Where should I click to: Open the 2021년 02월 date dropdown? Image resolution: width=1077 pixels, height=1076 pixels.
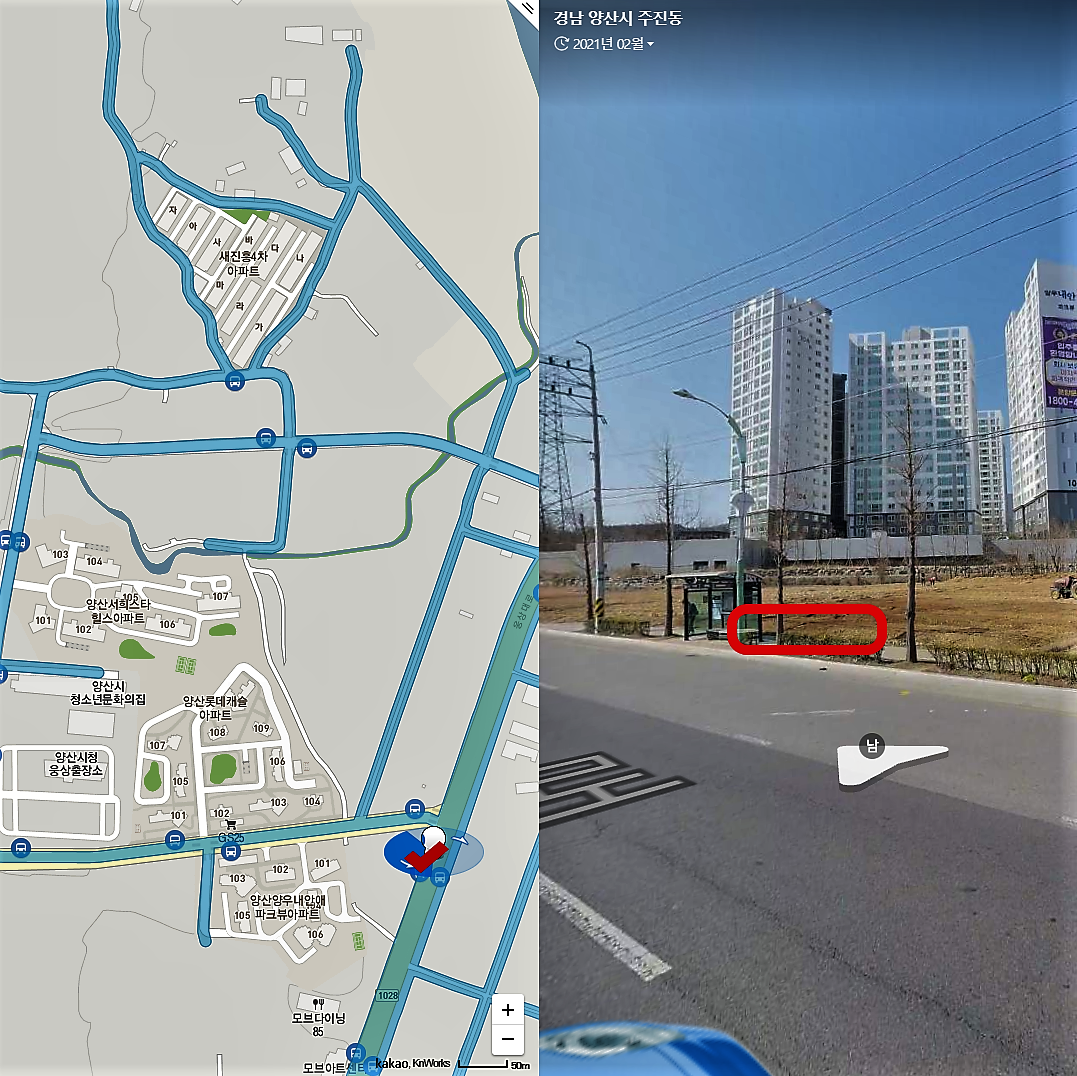pyautogui.click(x=605, y=44)
